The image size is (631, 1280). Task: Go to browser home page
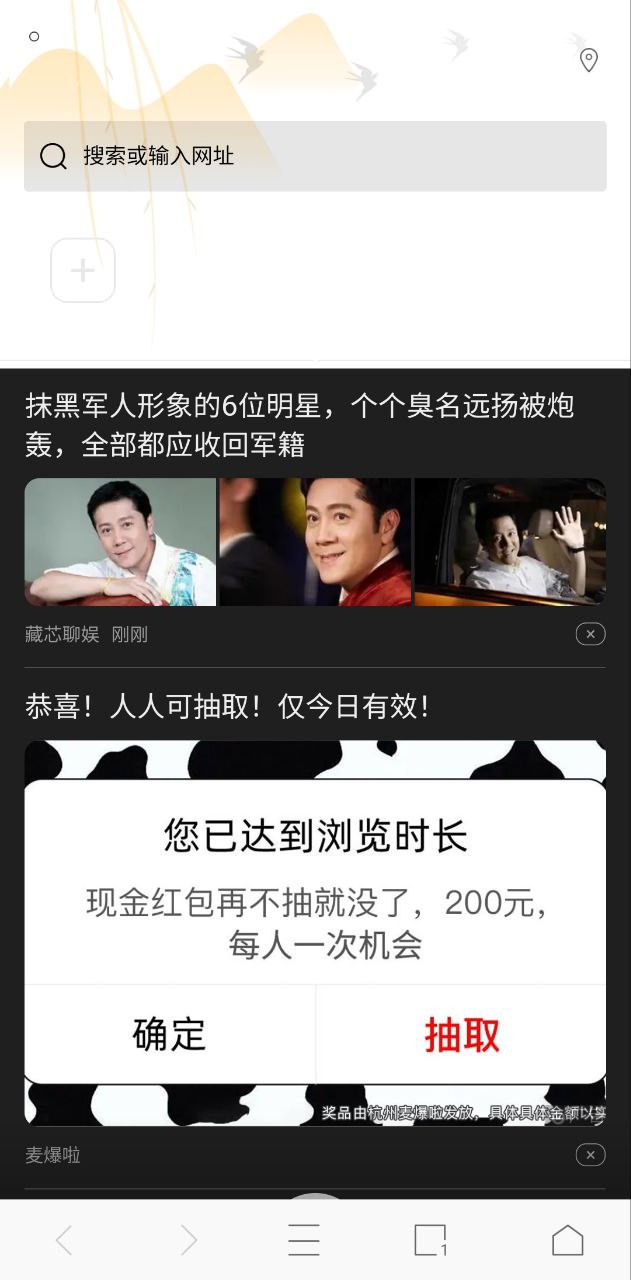tap(567, 1240)
